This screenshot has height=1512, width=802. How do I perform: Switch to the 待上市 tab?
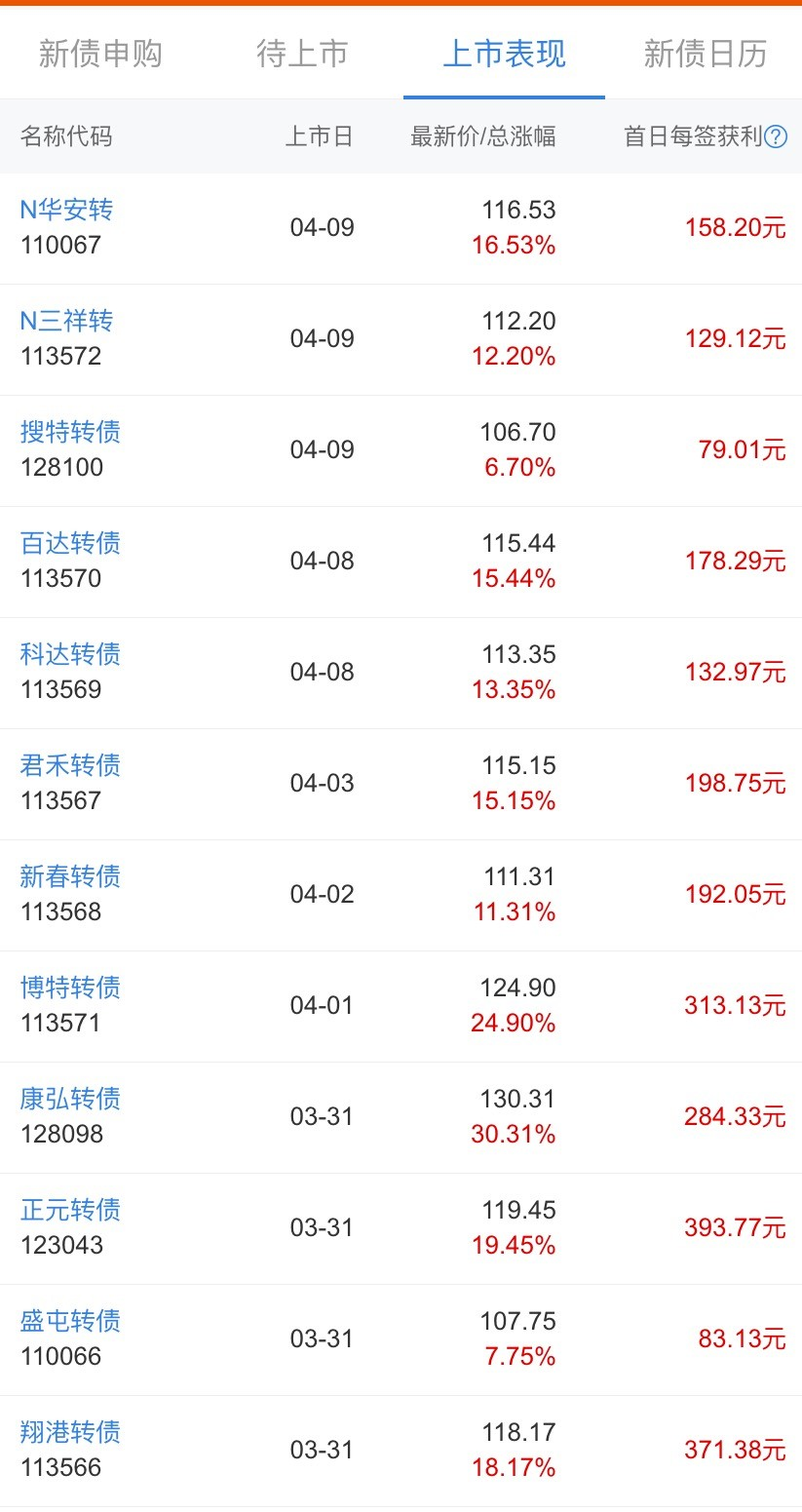pos(302,56)
